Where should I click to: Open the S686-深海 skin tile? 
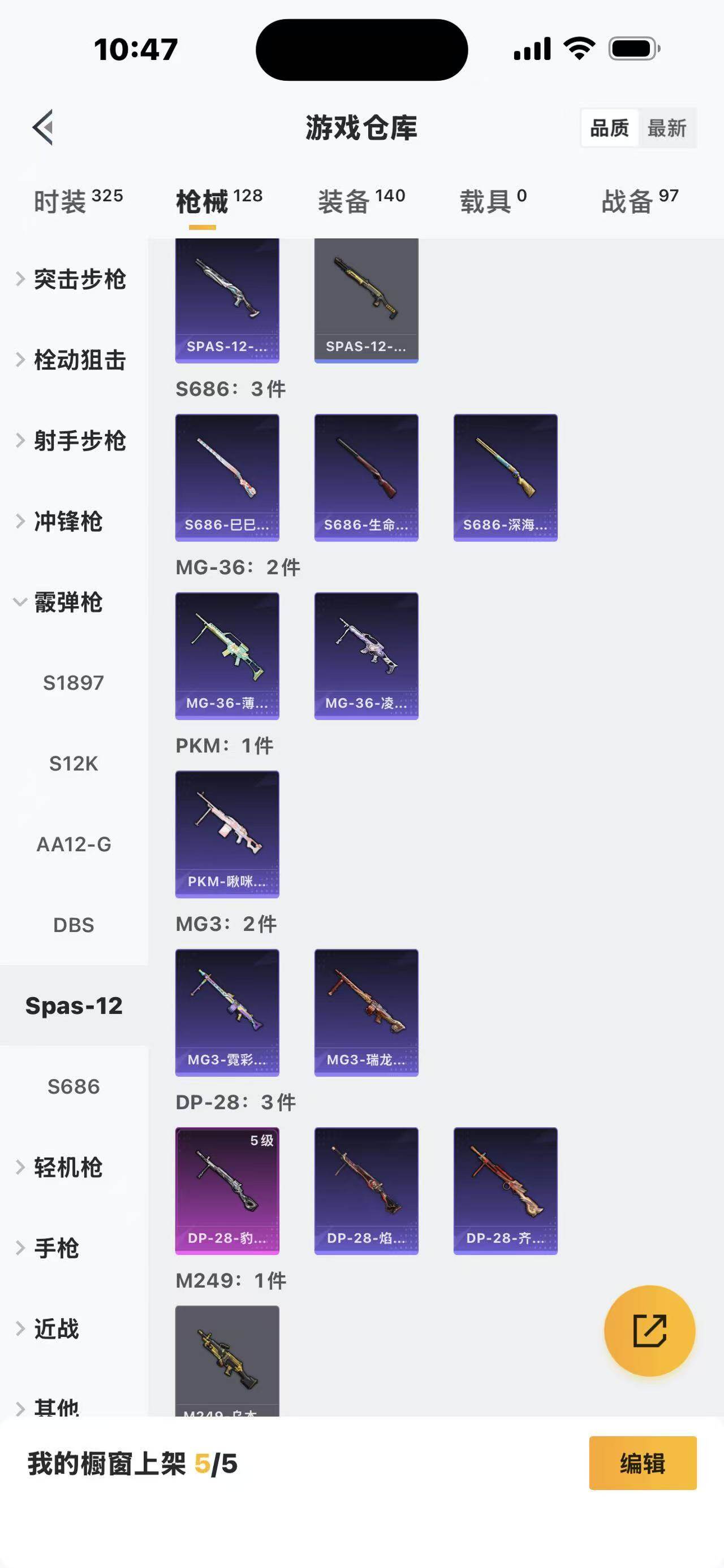tap(506, 477)
